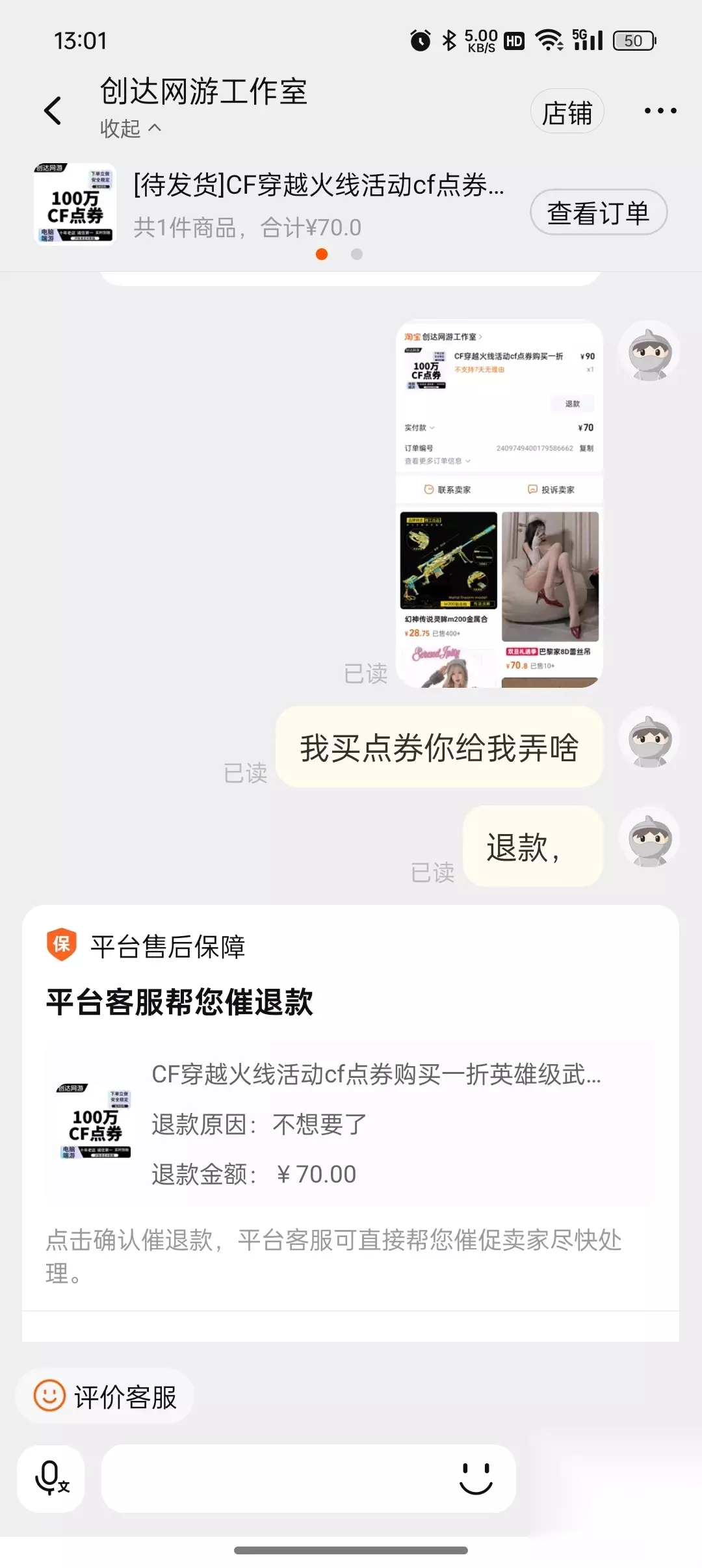This screenshot has width=702, height=1568.
Task: Open the emoji picker smiley
Action: click(476, 1479)
